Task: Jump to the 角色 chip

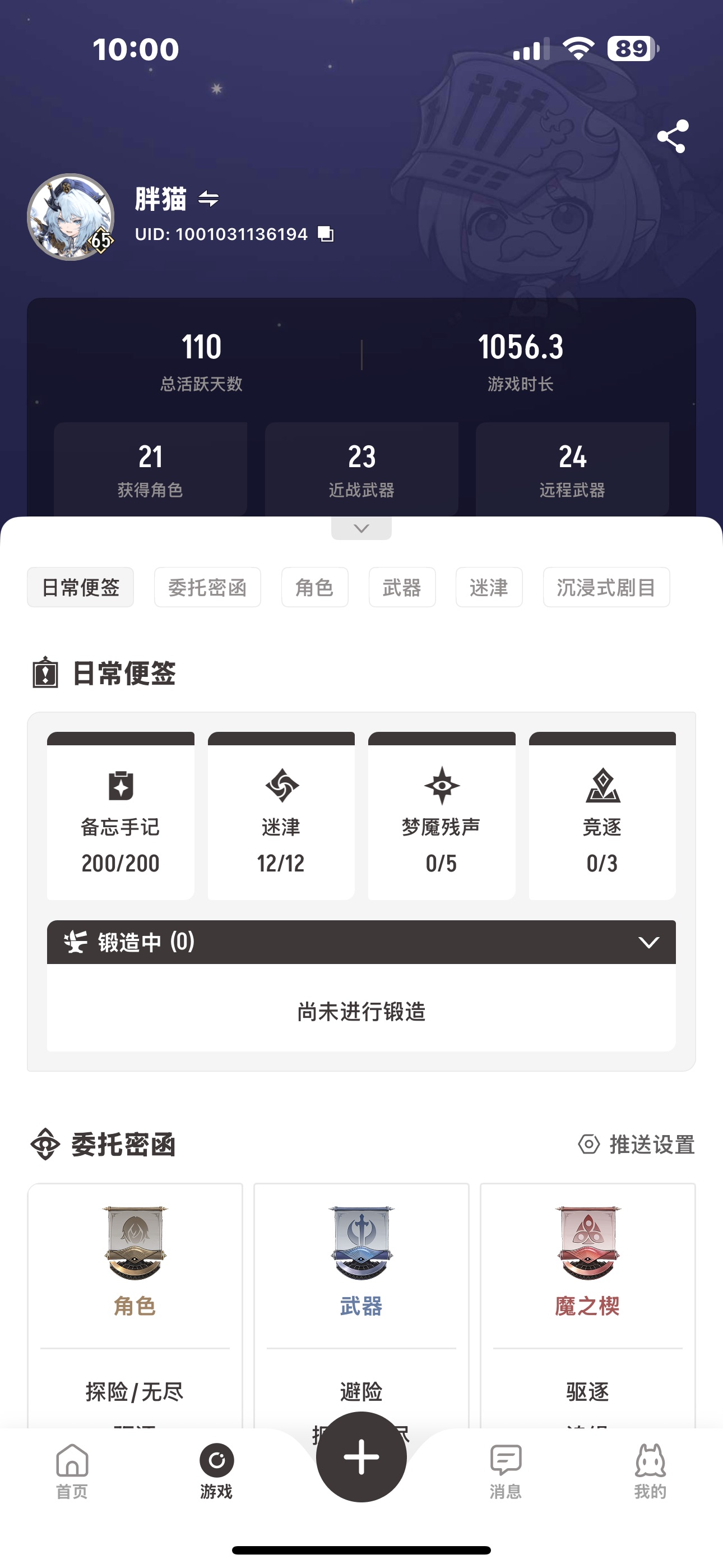Action: coord(314,587)
